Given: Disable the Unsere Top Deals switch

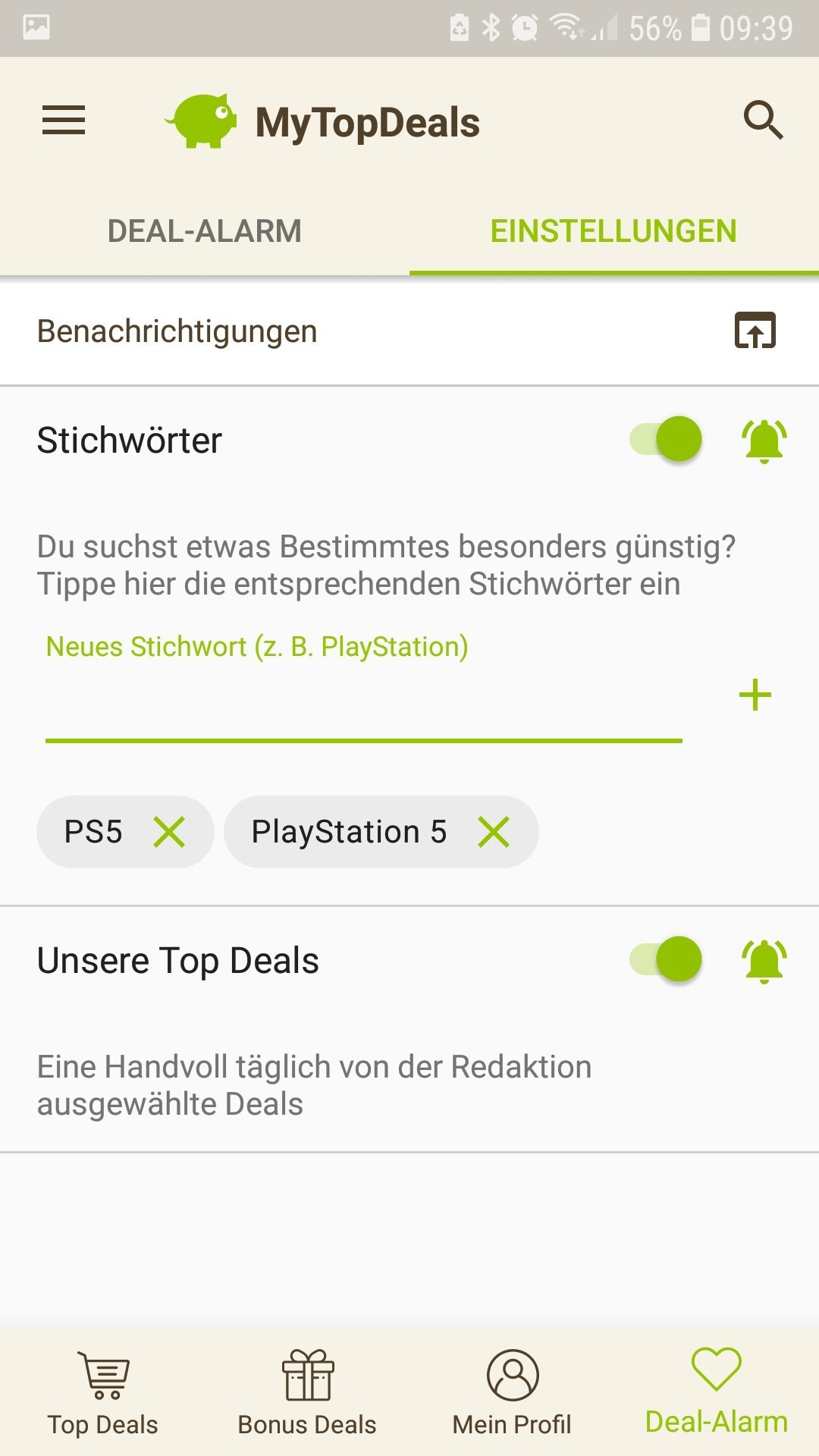Looking at the screenshot, I should (x=667, y=959).
